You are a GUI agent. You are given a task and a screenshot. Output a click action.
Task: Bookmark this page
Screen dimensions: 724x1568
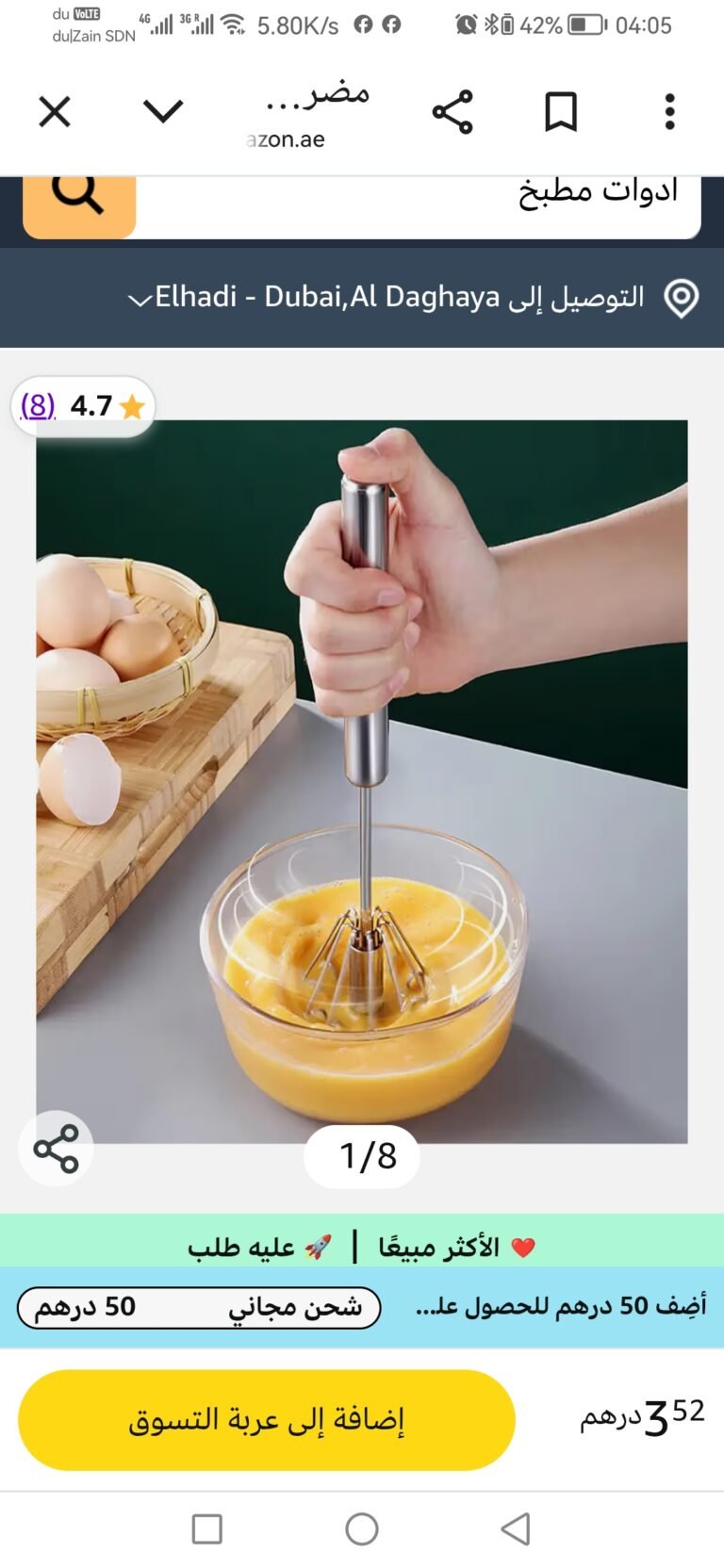[x=561, y=112]
